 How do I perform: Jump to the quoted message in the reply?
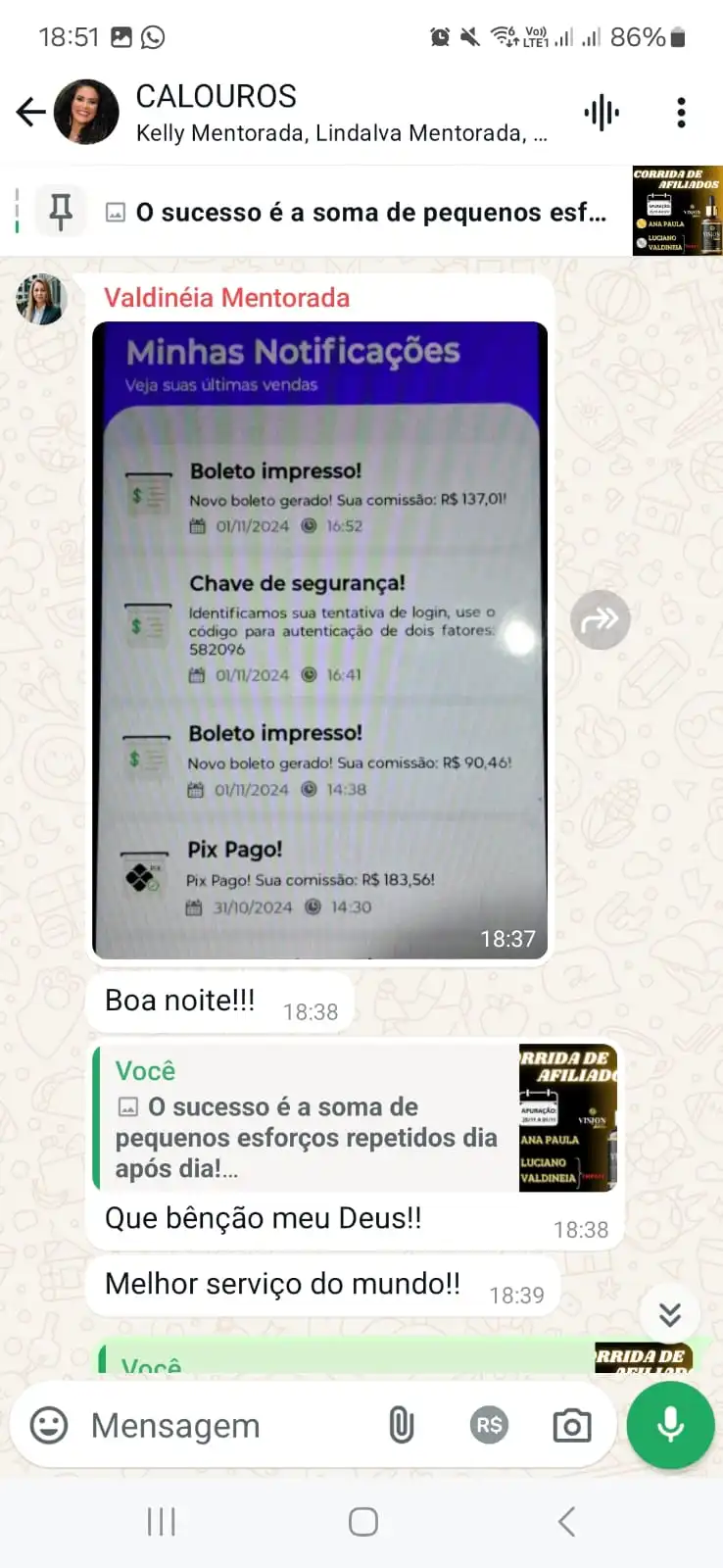click(356, 1118)
